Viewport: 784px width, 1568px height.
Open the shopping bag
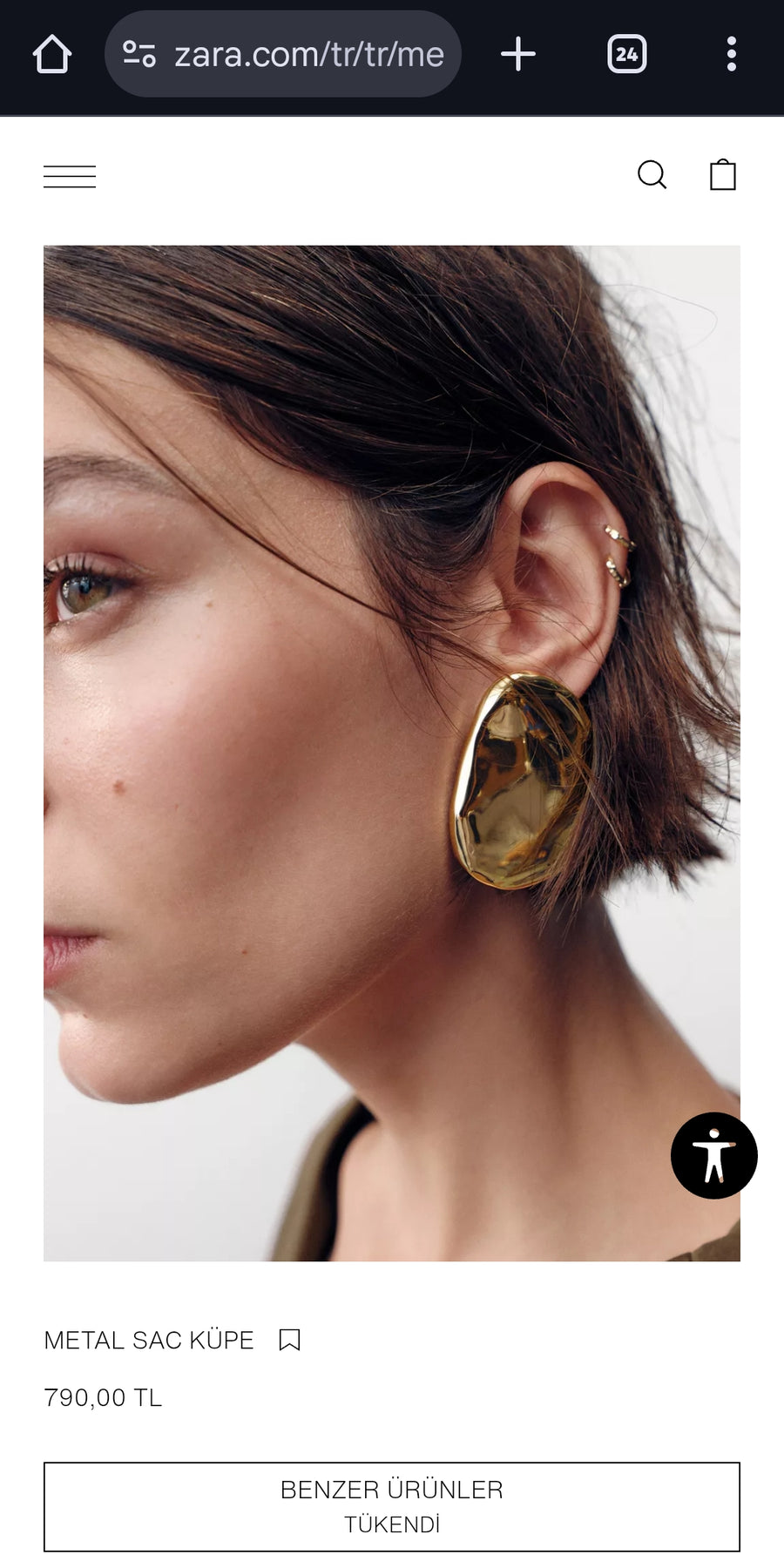coord(722,175)
